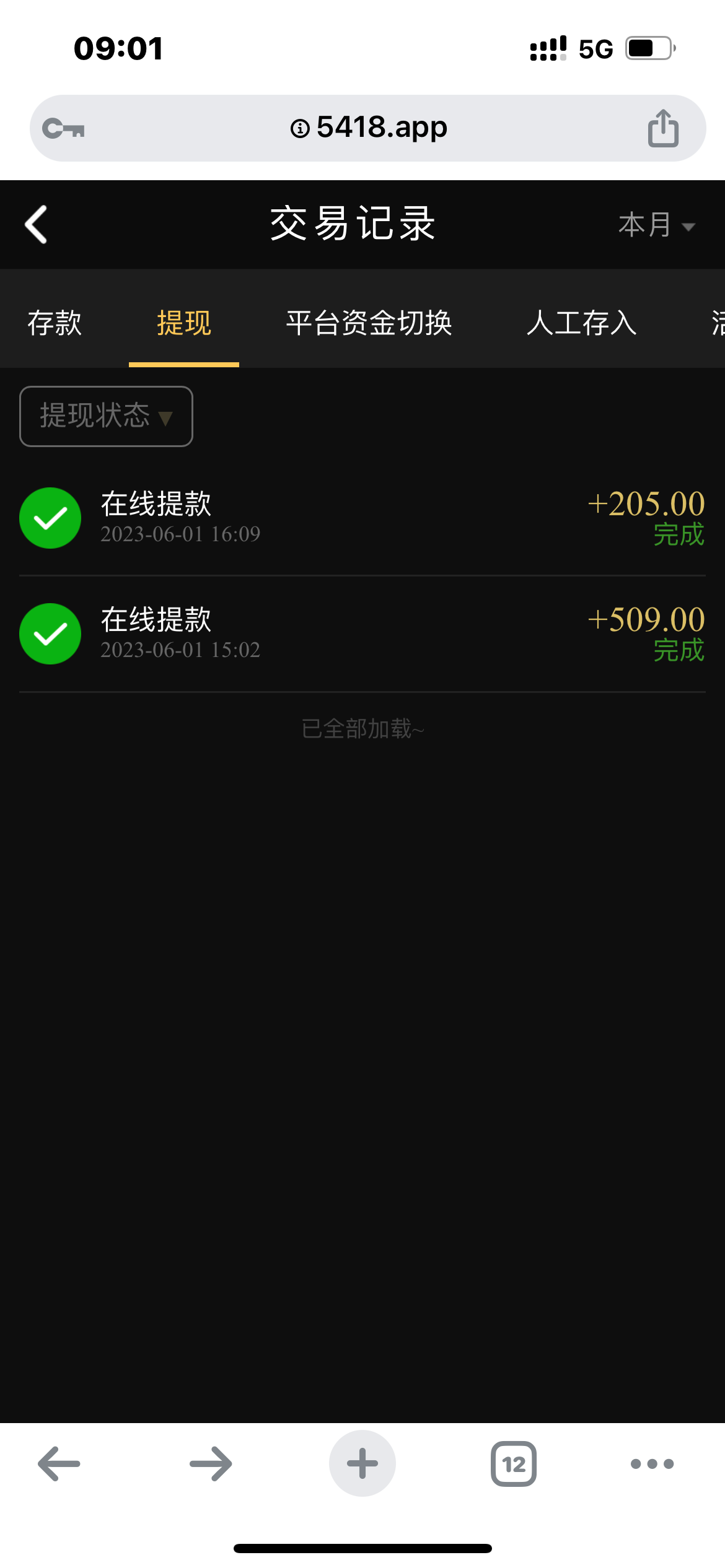Share this page from the address bar
The image size is (725, 1568).
click(x=663, y=128)
